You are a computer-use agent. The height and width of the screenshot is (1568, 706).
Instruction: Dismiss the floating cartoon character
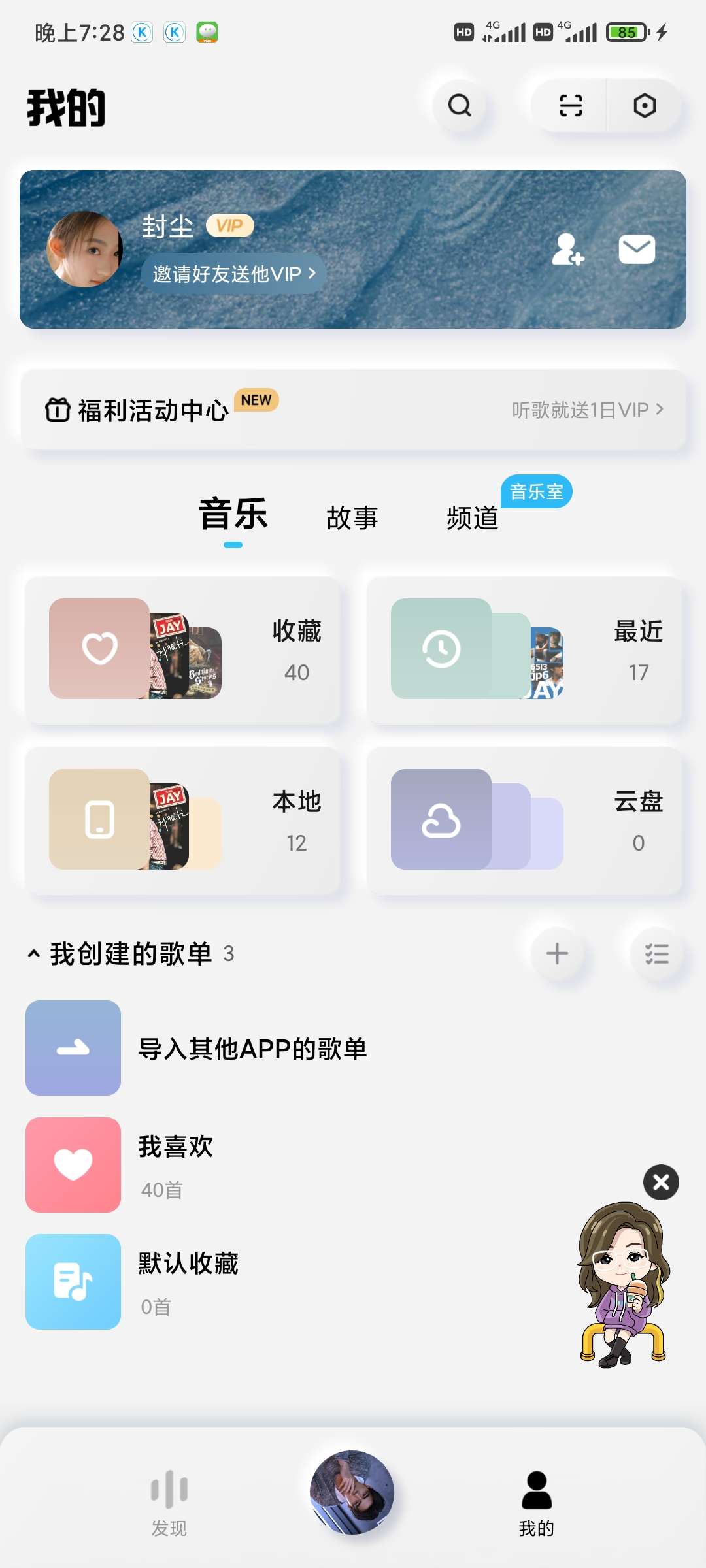(x=661, y=1182)
